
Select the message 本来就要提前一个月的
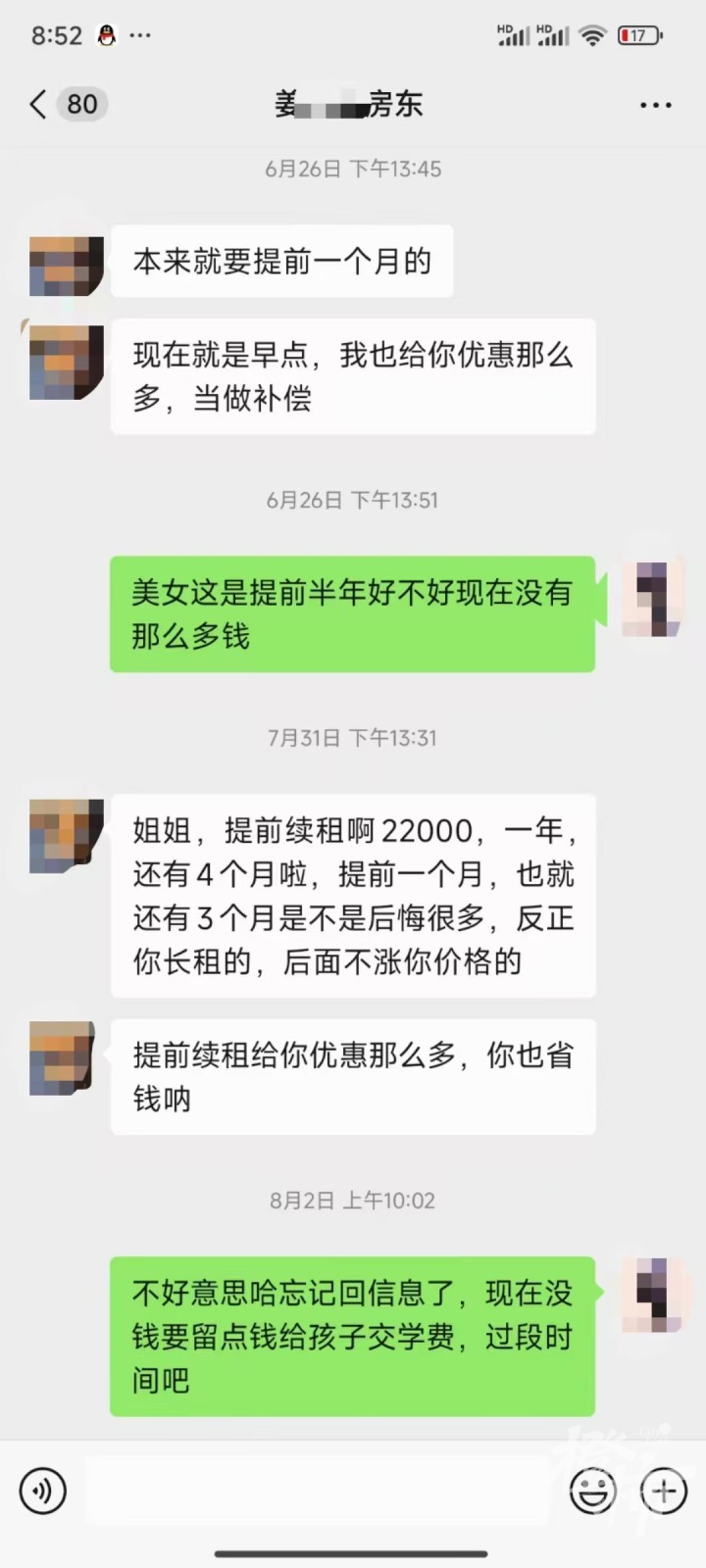282,262
